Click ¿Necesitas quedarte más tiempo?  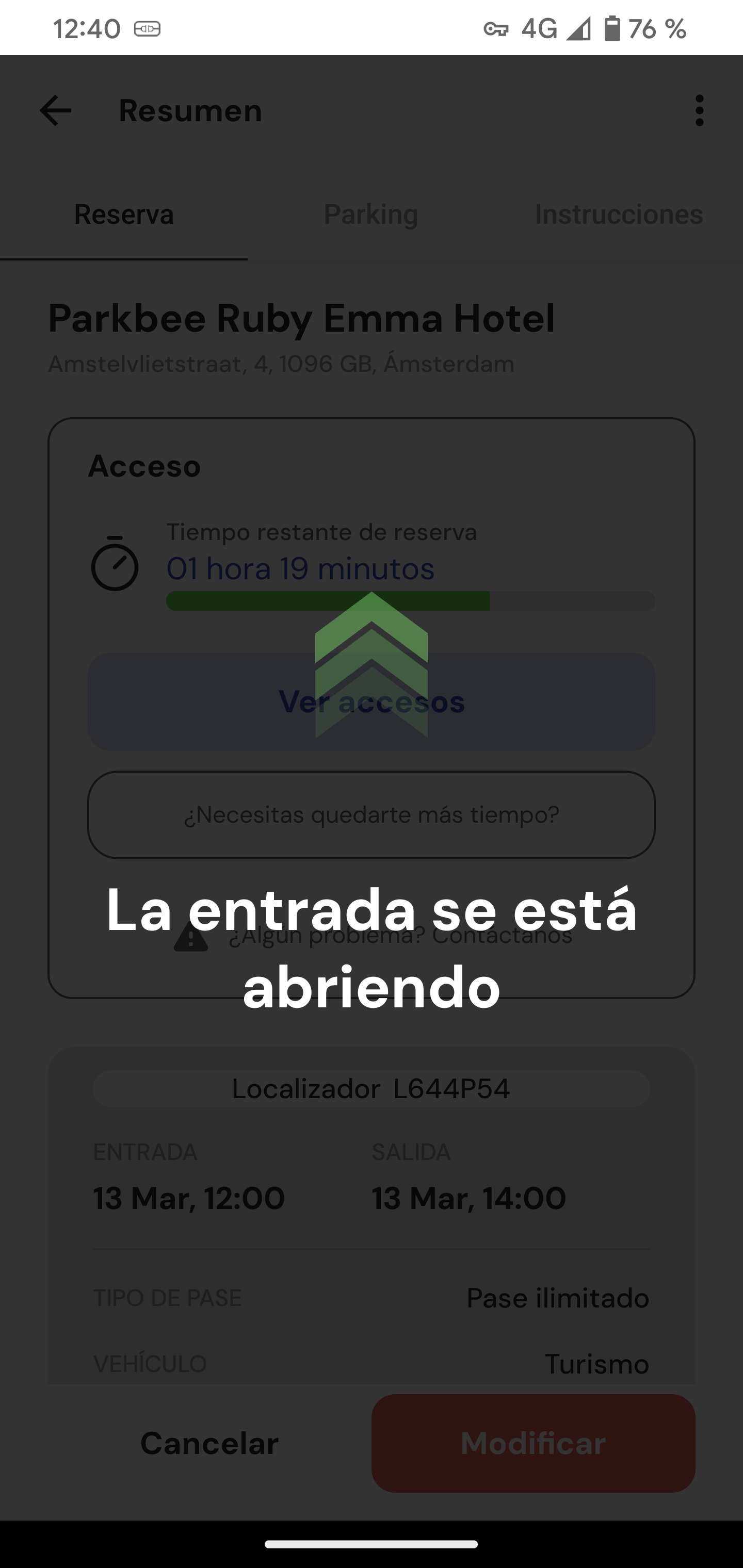tap(372, 814)
